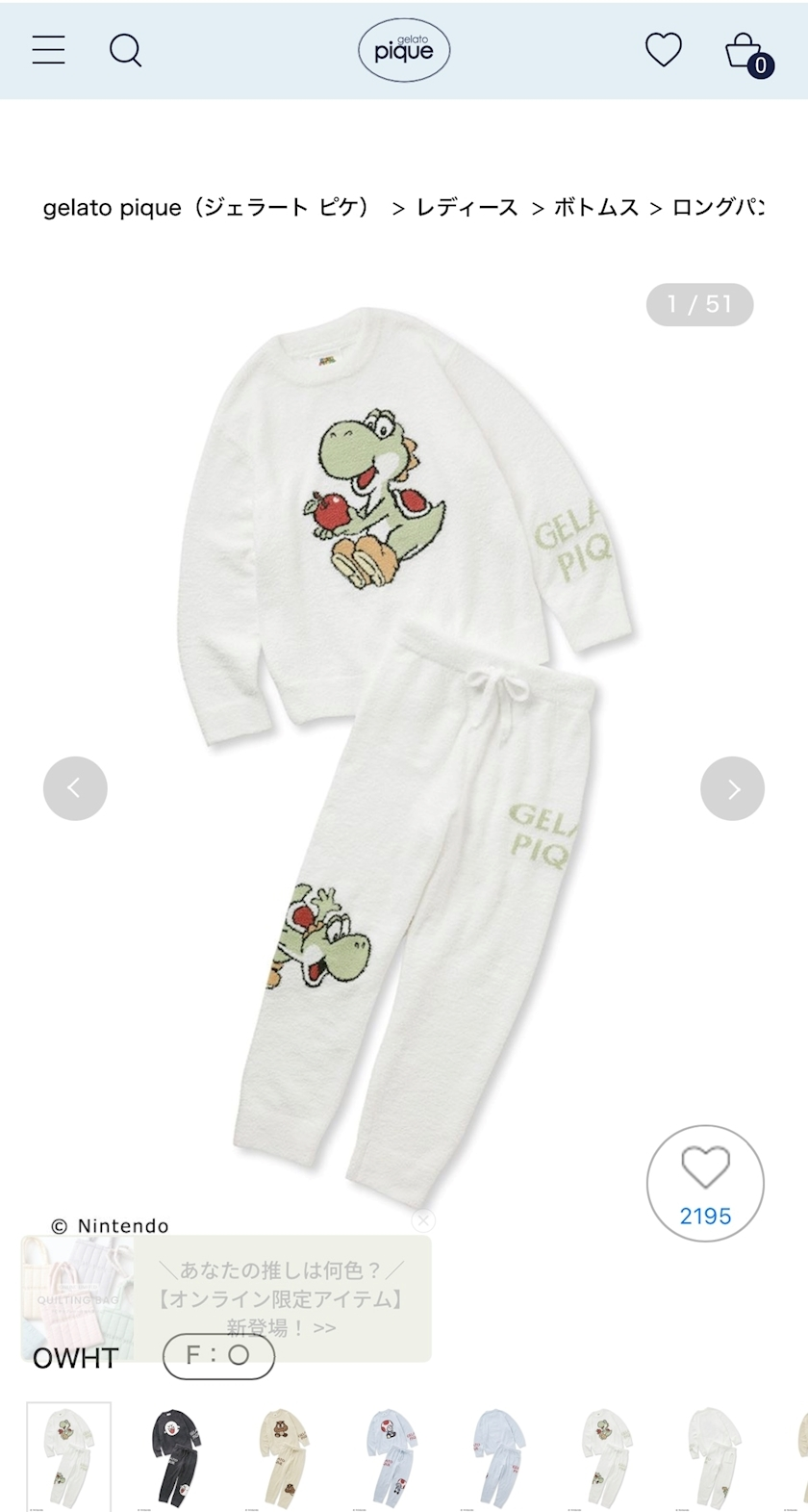
Task: Add item to favorites with 2195 likes
Action: (705, 1184)
